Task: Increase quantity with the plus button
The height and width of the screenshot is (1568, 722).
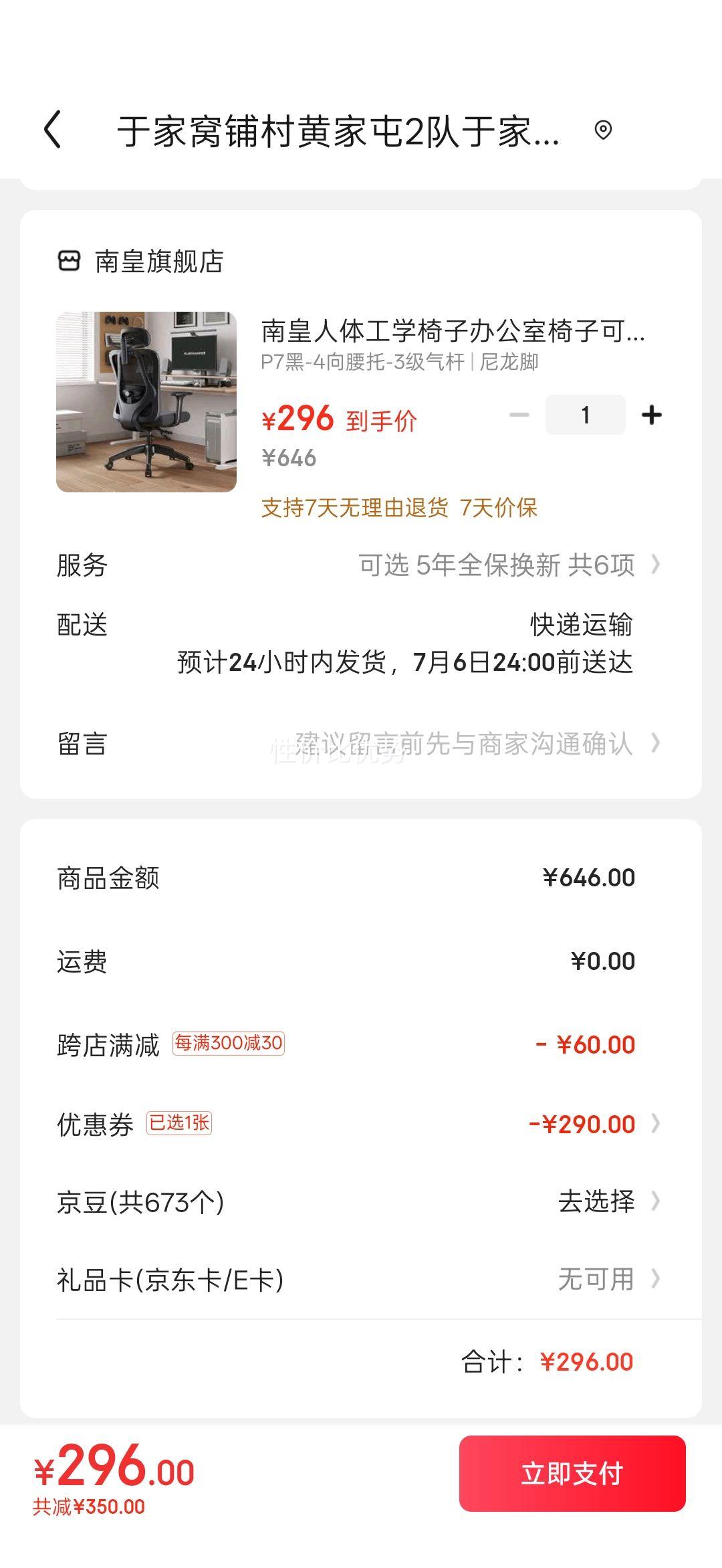Action: (652, 415)
